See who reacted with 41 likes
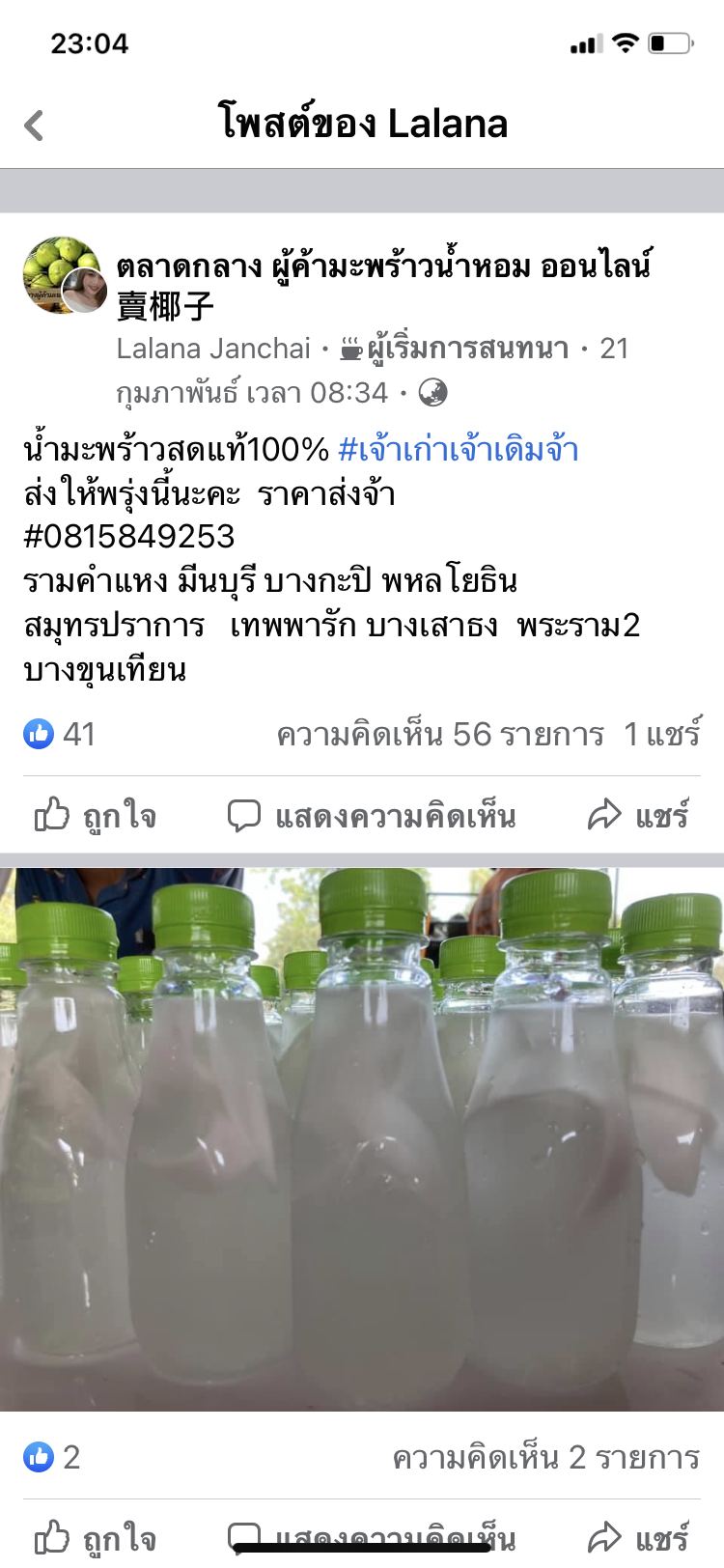 point(60,735)
